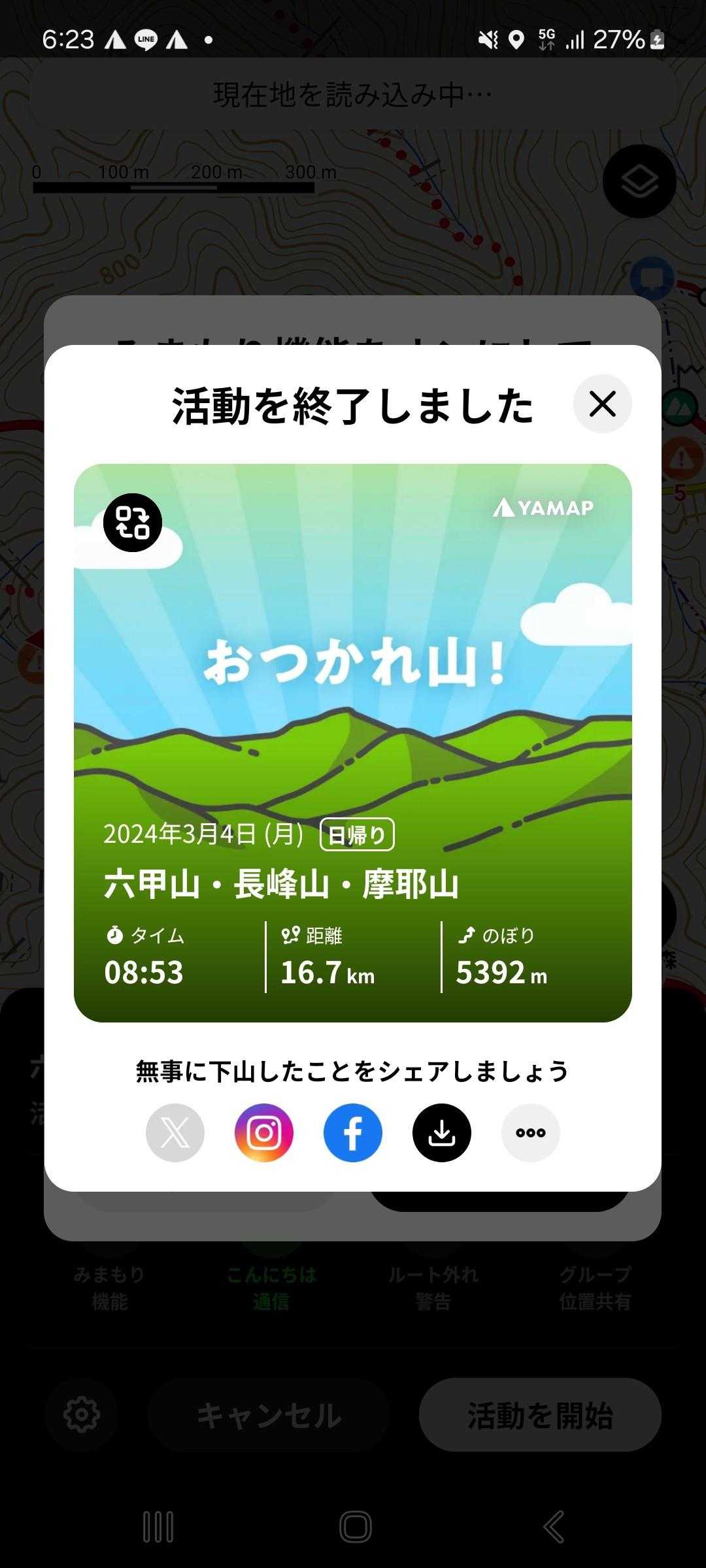
Task: Open more sharing options
Action: pos(531,1133)
